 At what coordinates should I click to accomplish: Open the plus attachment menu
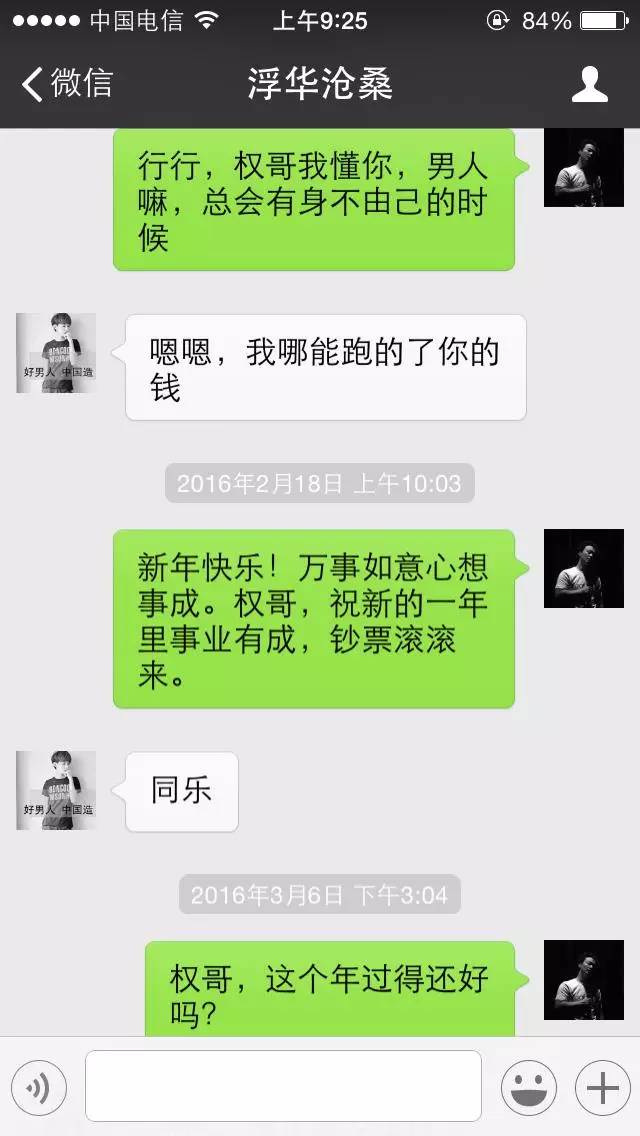tap(602, 1087)
